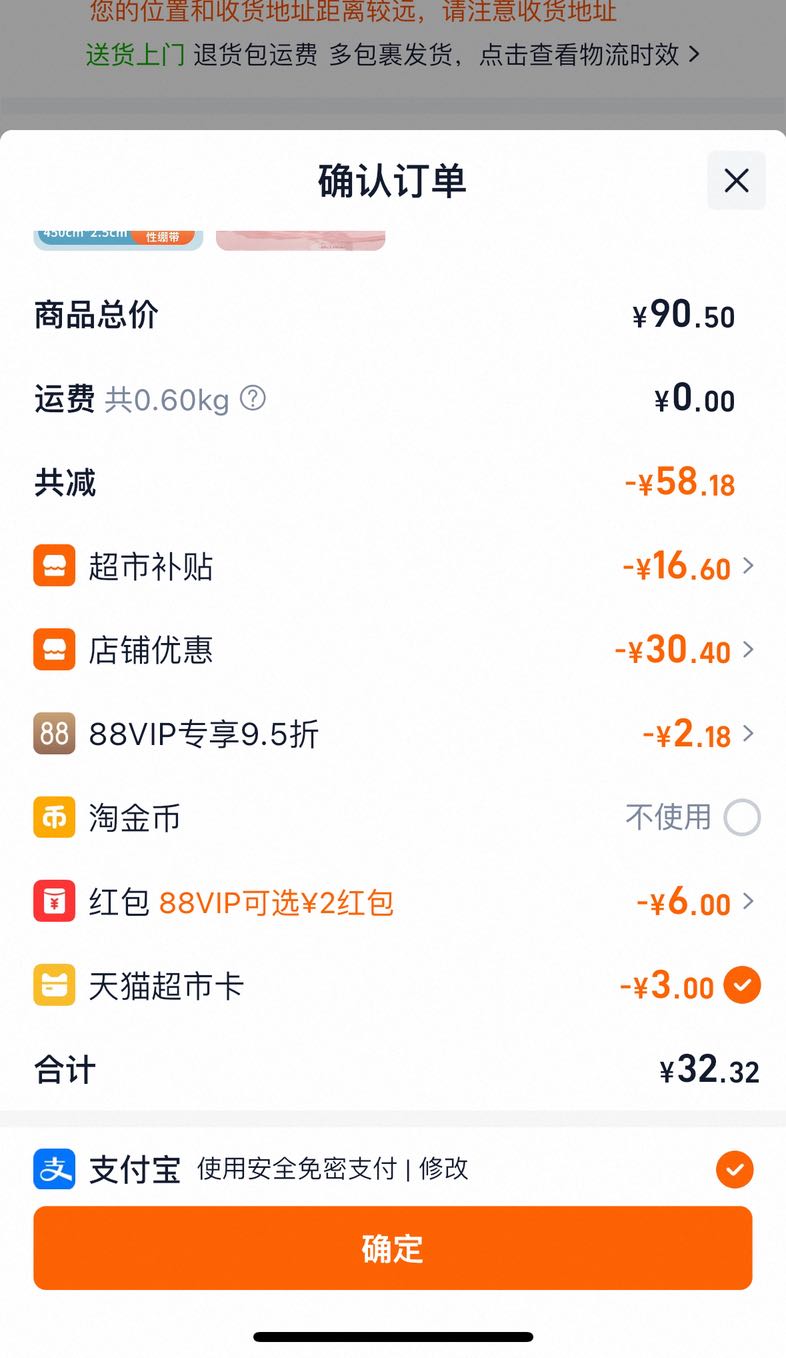786x1358 pixels.
Task: Enable 淘金币 deduction
Action: 742,818
